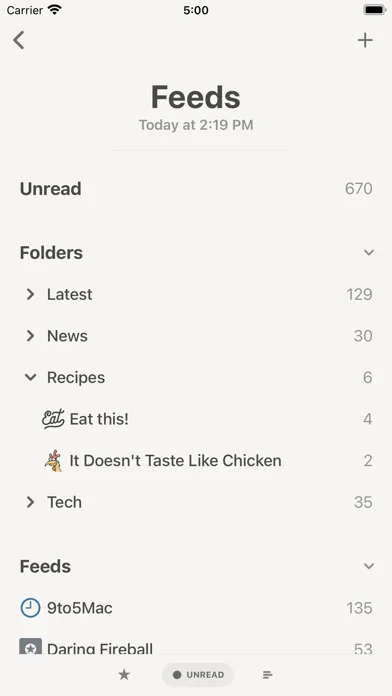This screenshot has height=696, width=392.
Task: Go back using the top-left arrow
Action: point(19,40)
